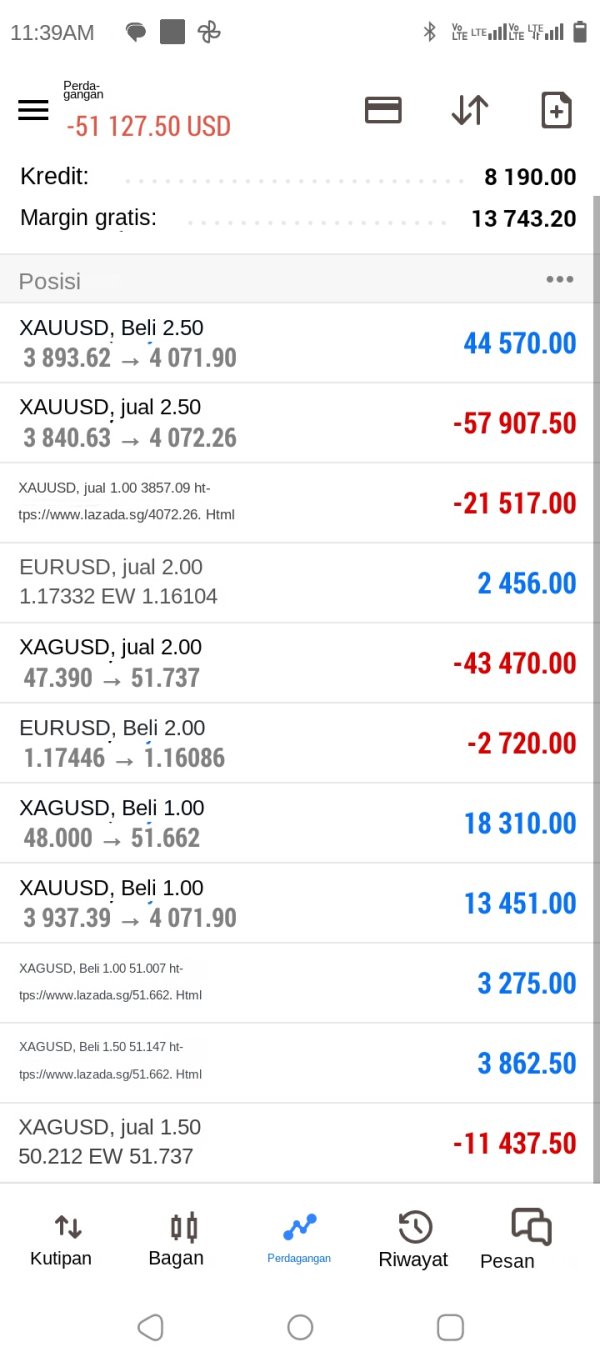Create a new order

pyautogui.click(x=556, y=110)
